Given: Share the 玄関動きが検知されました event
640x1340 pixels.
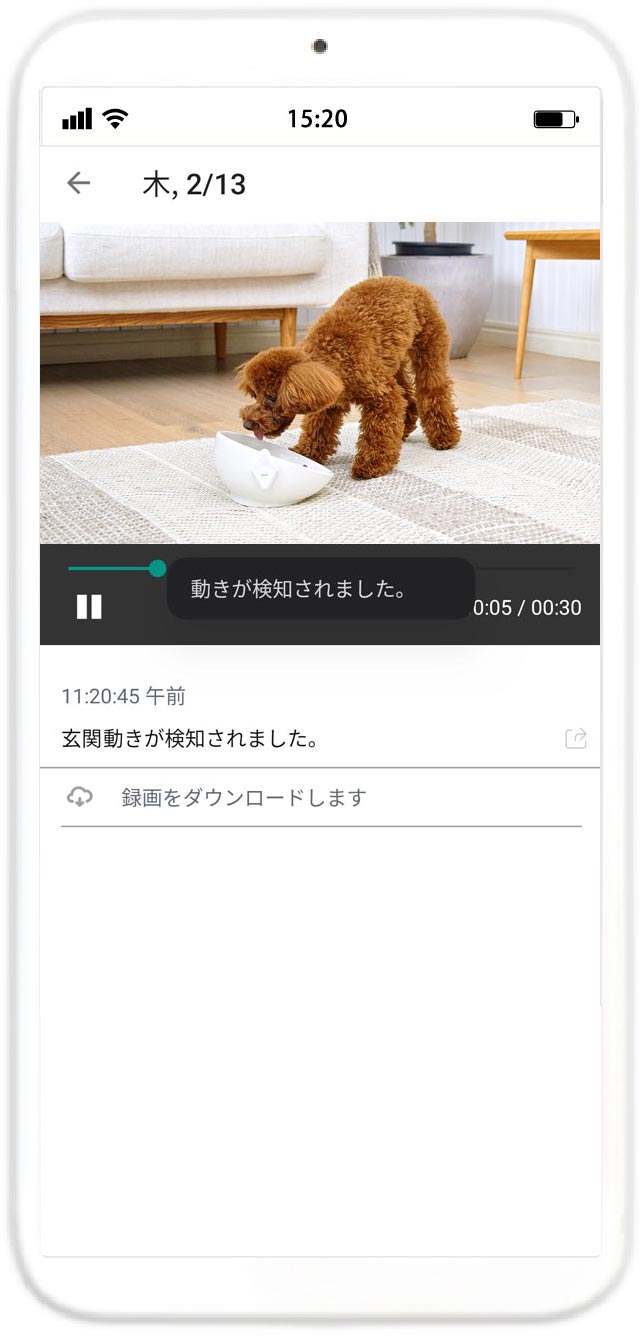Looking at the screenshot, I should tap(576, 739).
